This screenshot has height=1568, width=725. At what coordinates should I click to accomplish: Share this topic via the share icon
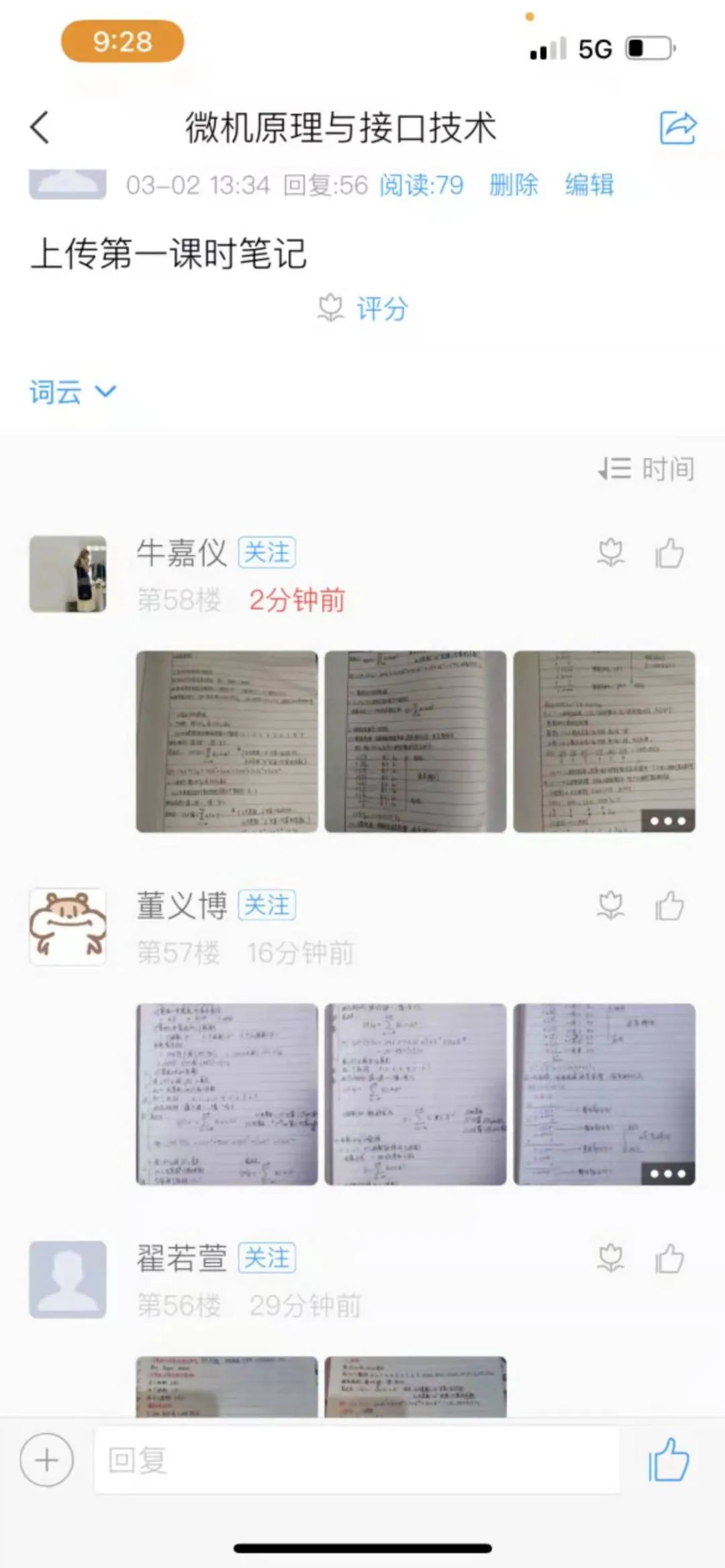678,127
